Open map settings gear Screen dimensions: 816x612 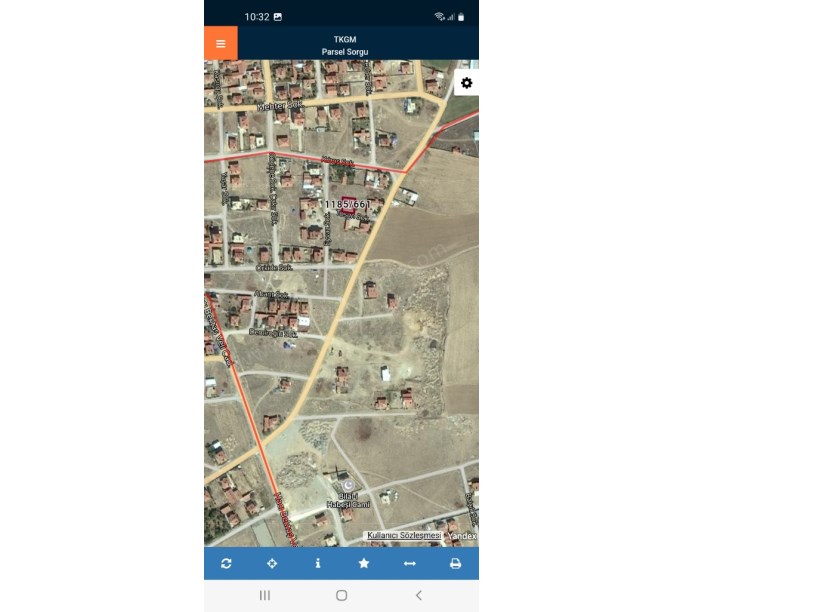click(466, 83)
